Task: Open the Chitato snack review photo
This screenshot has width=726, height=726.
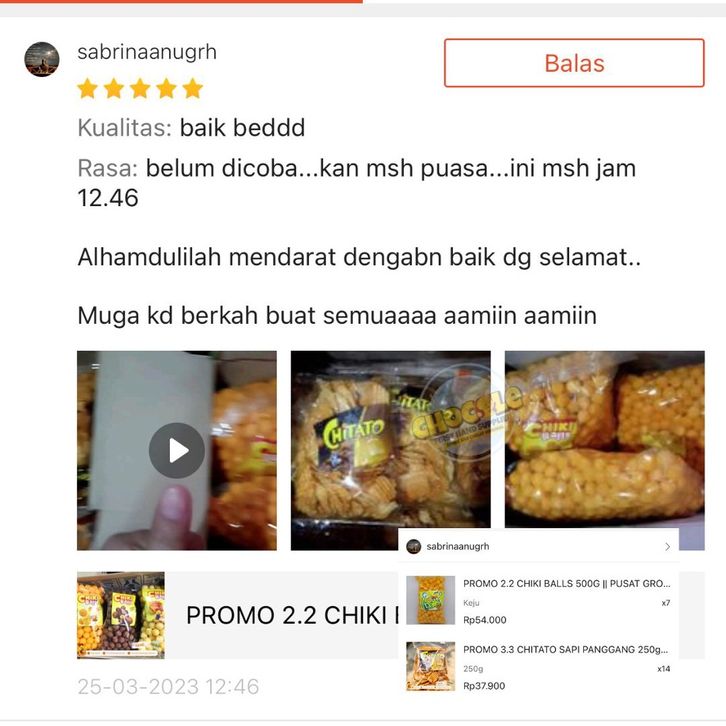Action: (390, 440)
